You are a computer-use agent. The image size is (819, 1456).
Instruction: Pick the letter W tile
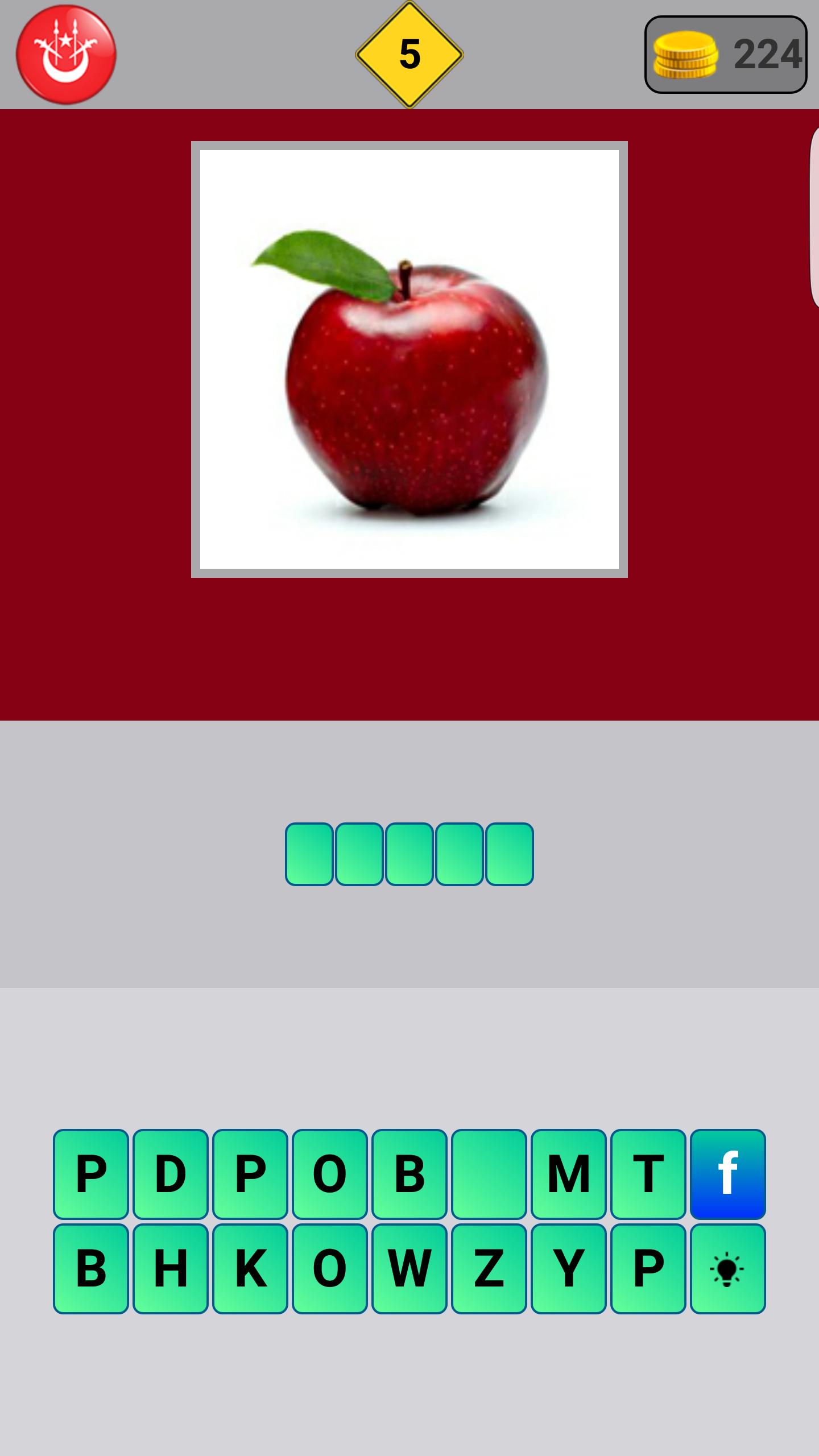coord(409,1268)
